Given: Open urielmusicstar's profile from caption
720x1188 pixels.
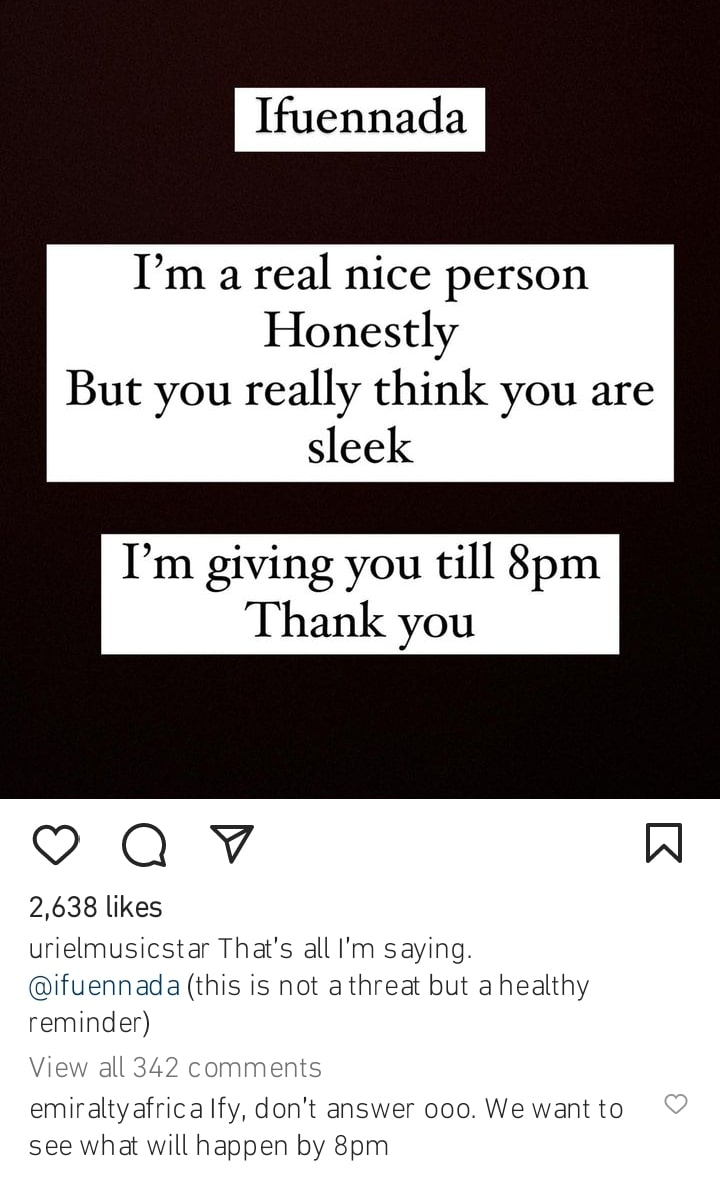Looking at the screenshot, I should click(118, 947).
